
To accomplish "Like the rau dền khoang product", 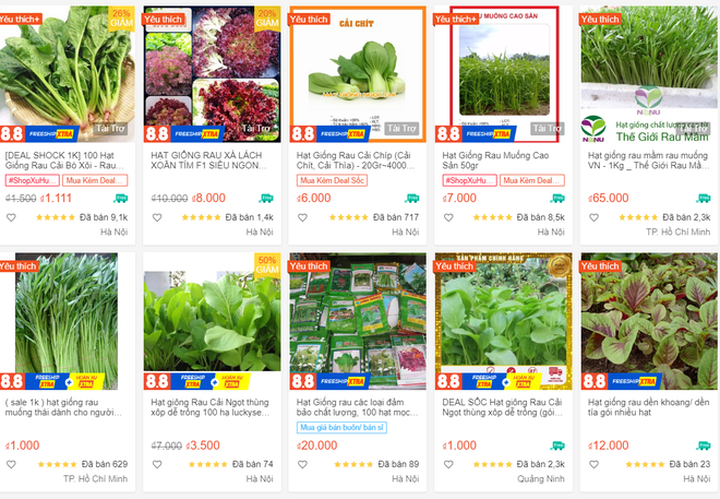I will (x=593, y=464).
